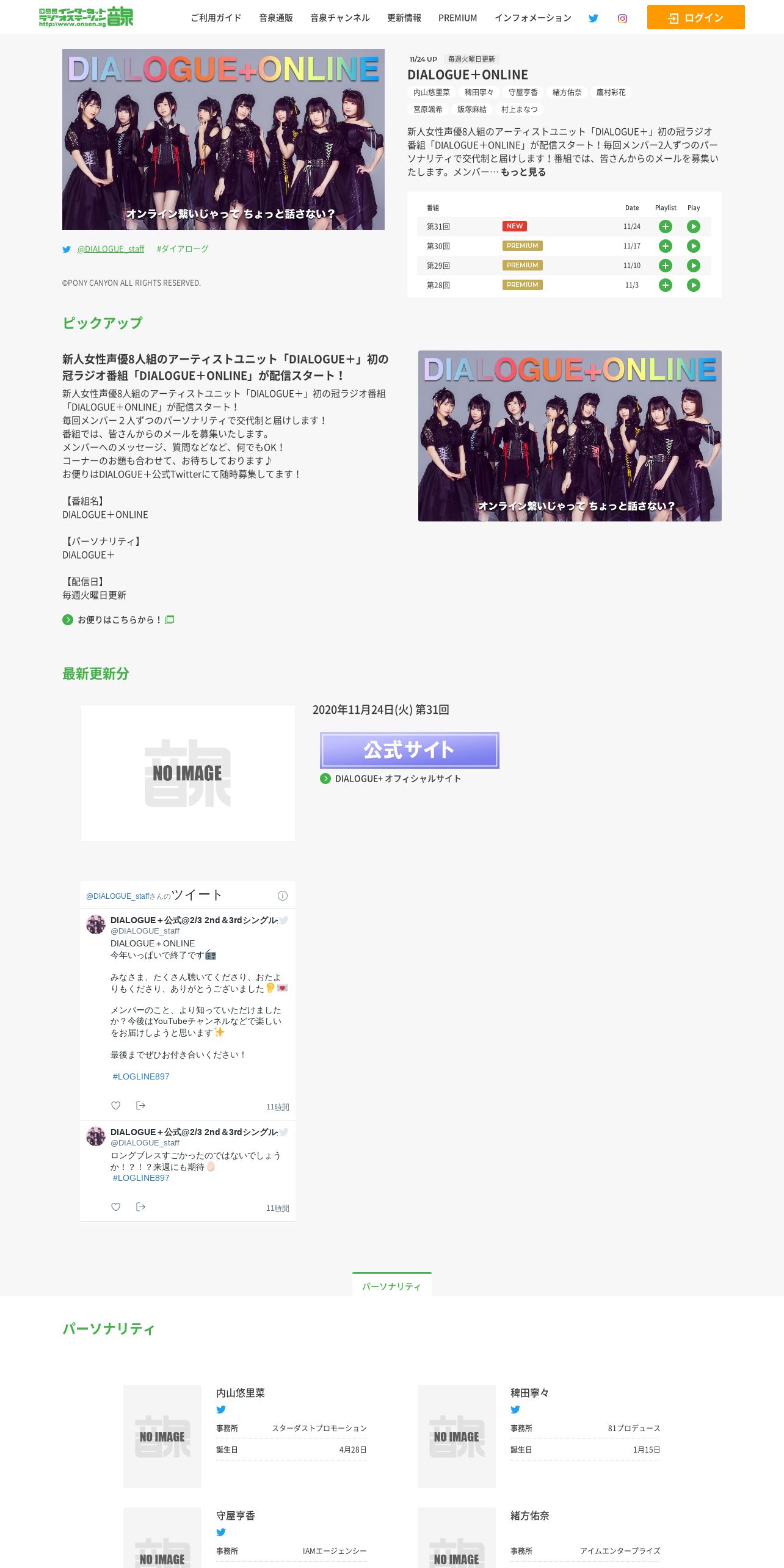Open the #LOGLINE897 hashtag in the first tweet
The width and height of the screenshot is (784, 1568).
click(x=141, y=1076)
